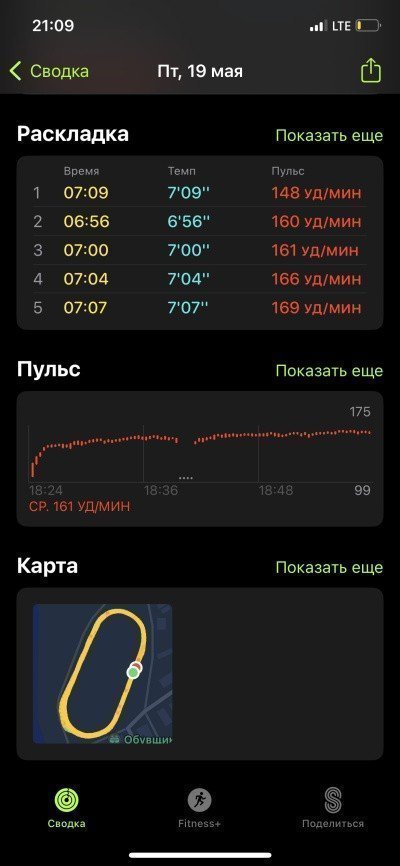The height and width of the screenshot is (866, 400).
Task: Switch to the Поделиться tab
Action: pyautogui.click(x=333, y=808)
